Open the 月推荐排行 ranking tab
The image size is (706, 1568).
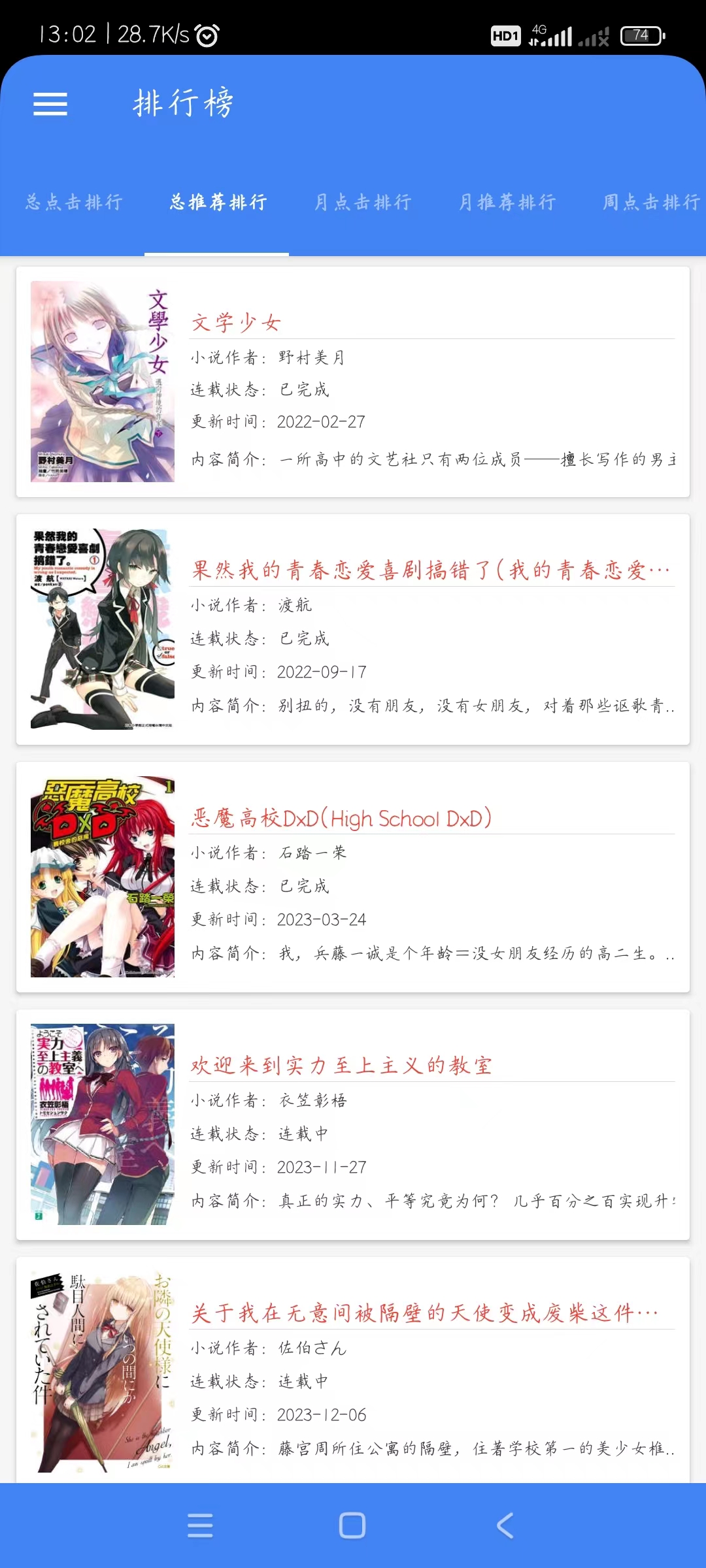pyautogui.click(x=508, y=203)
